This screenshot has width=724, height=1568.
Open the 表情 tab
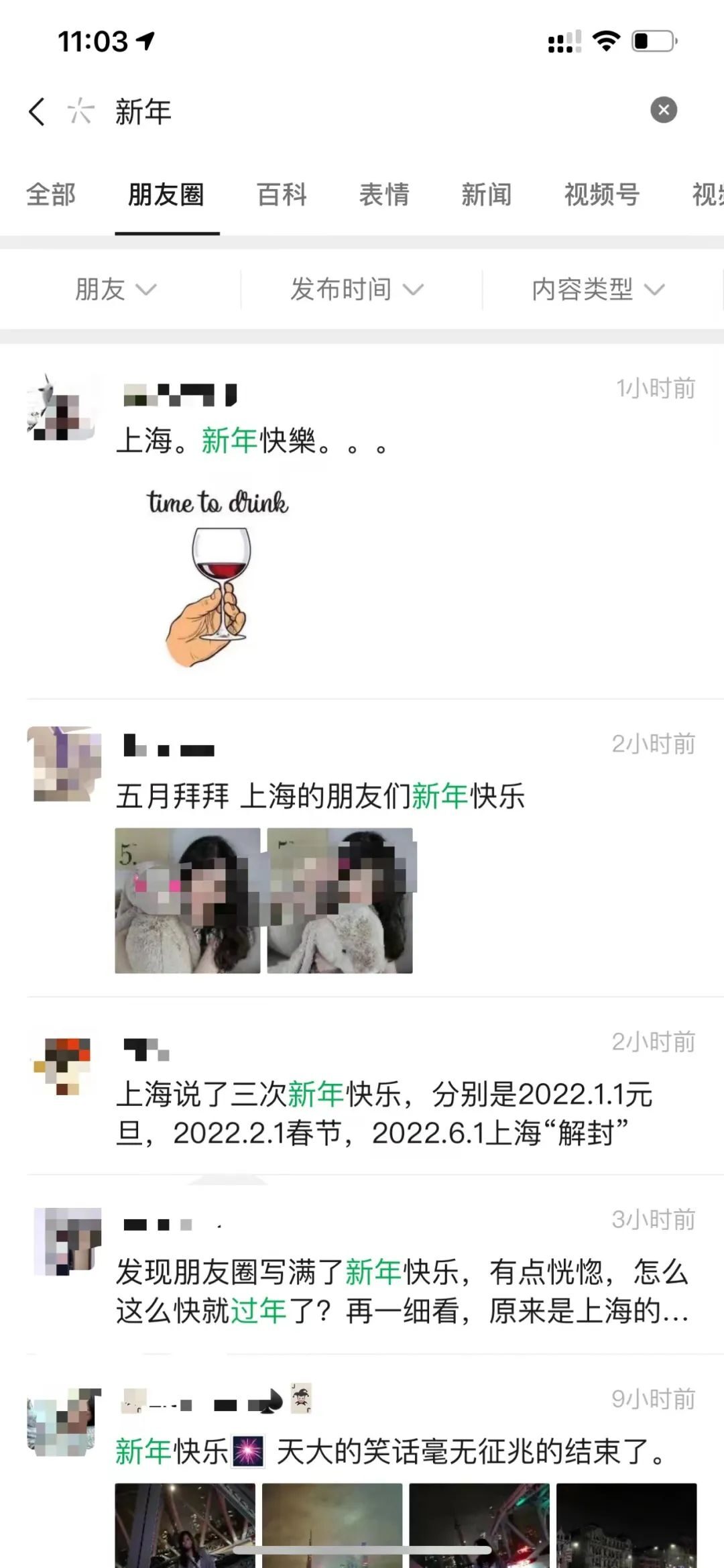pos(384,194)
